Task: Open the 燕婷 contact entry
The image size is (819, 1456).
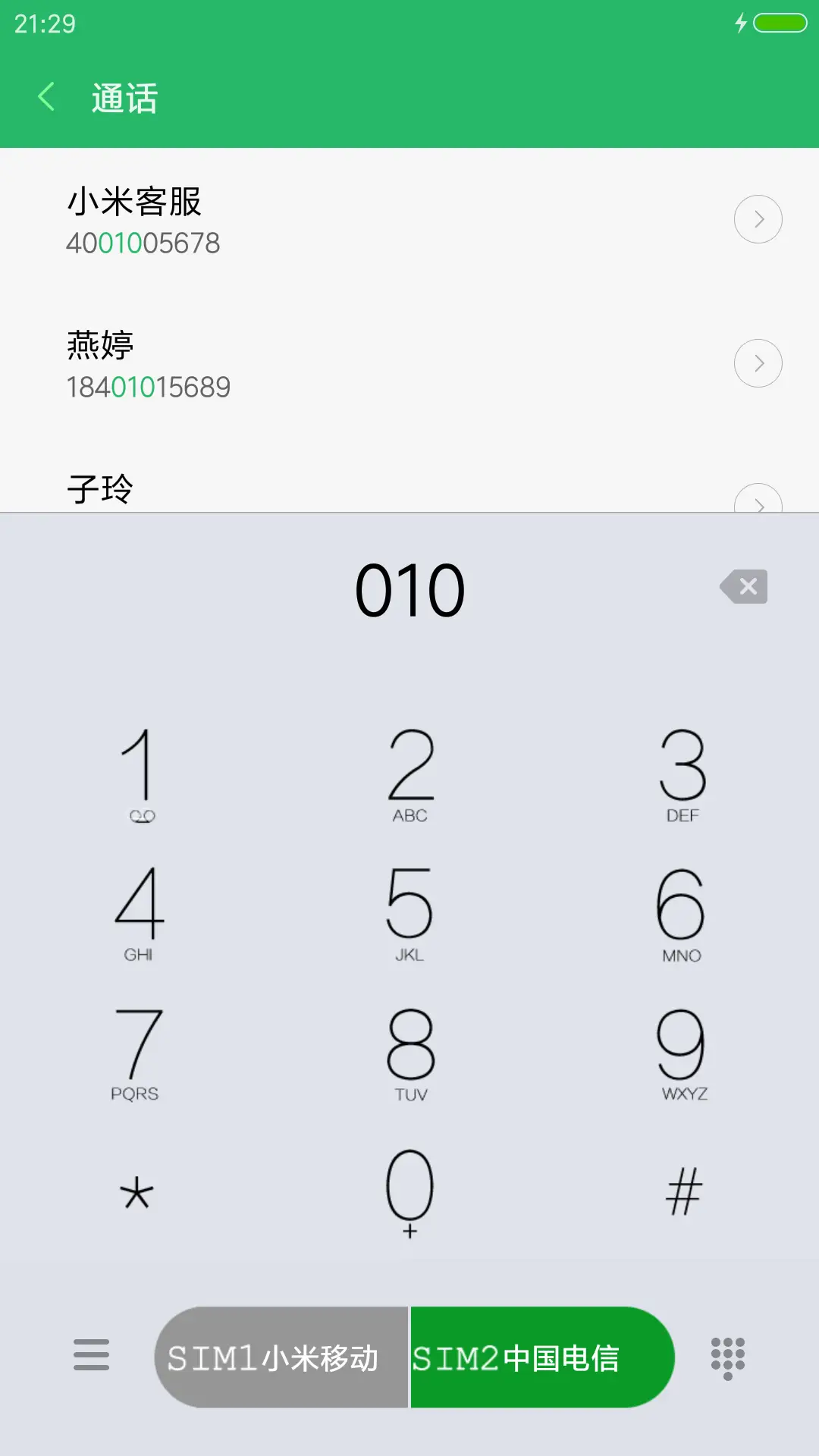Action: [x=303, y=362]
